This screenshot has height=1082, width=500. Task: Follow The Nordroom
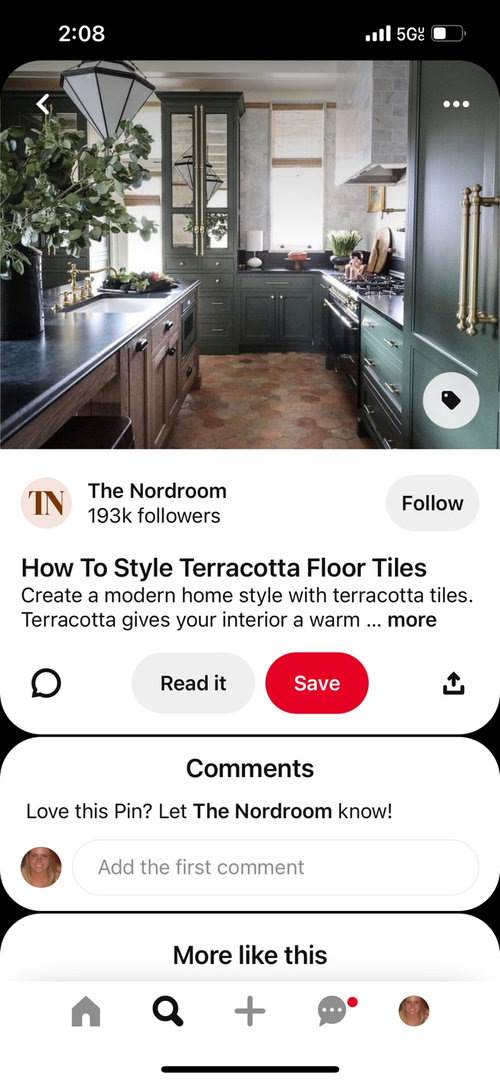(432, 503)
